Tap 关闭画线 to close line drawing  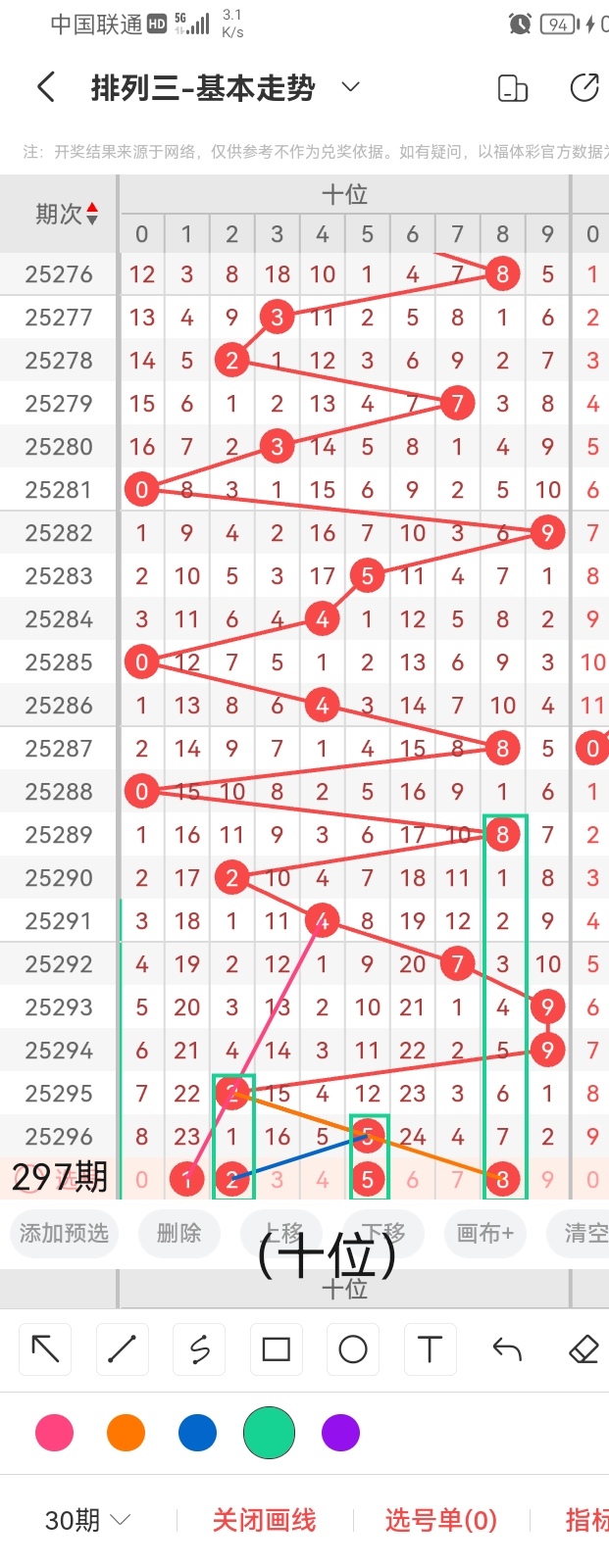(x=264, y=1520)
